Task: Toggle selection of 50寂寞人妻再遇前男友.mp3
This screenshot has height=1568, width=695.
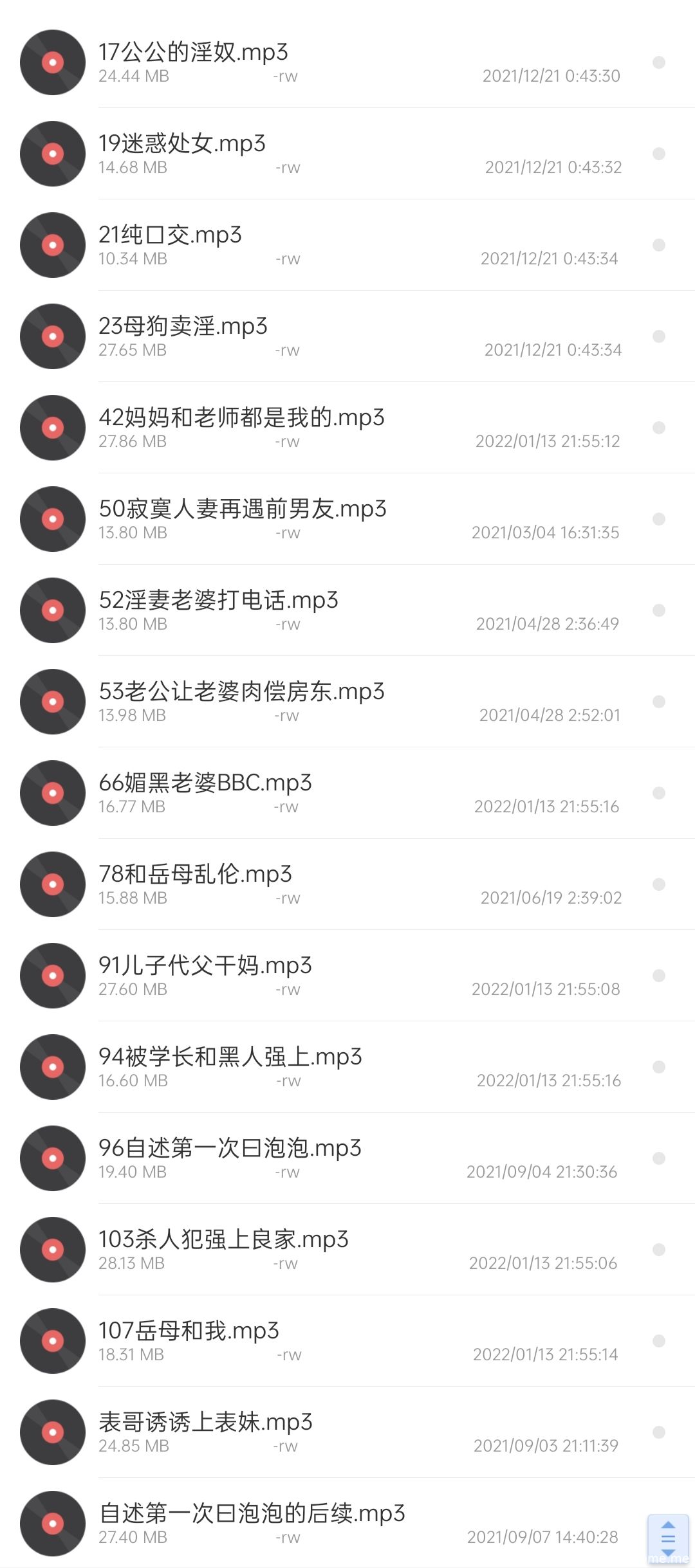Action: [658, 519]
